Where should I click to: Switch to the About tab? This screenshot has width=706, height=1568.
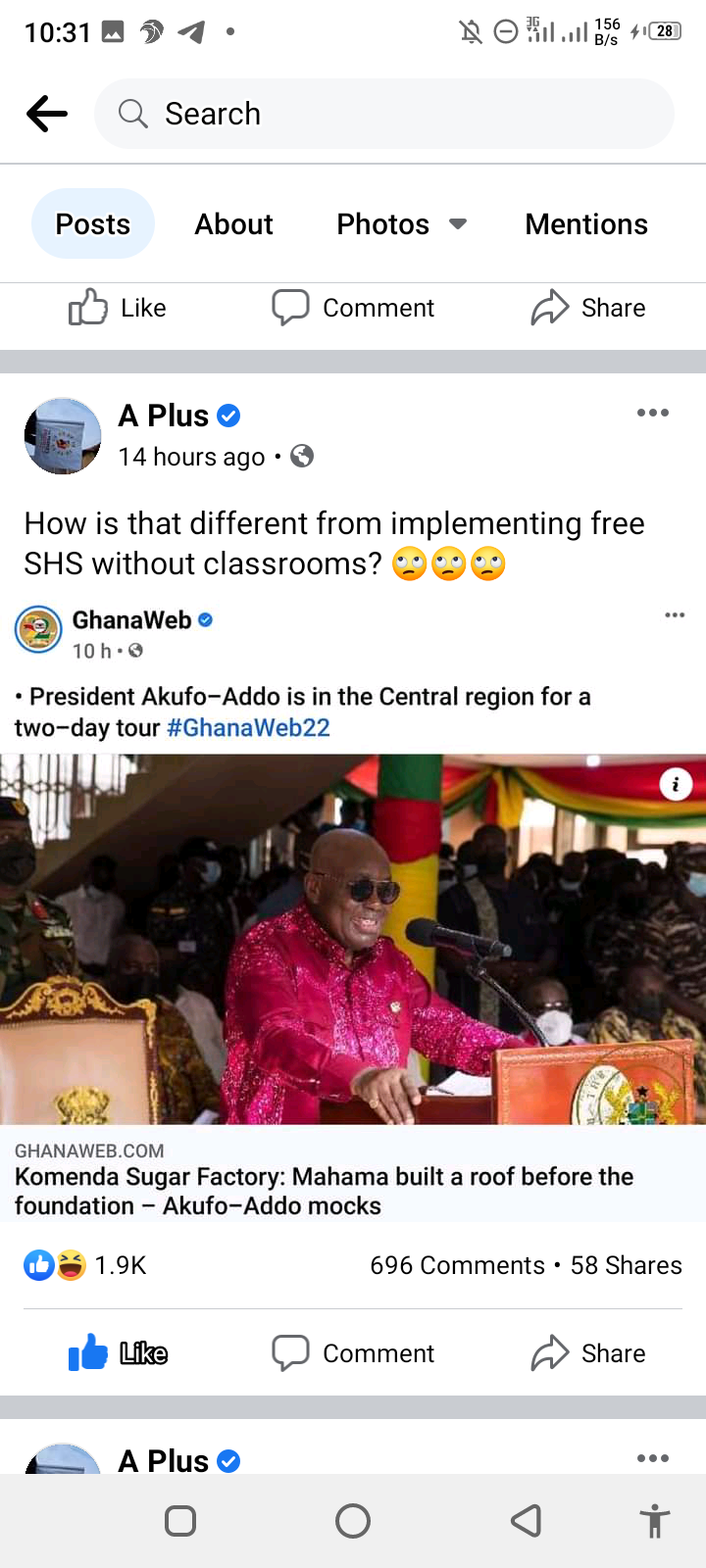coord(233,224)
